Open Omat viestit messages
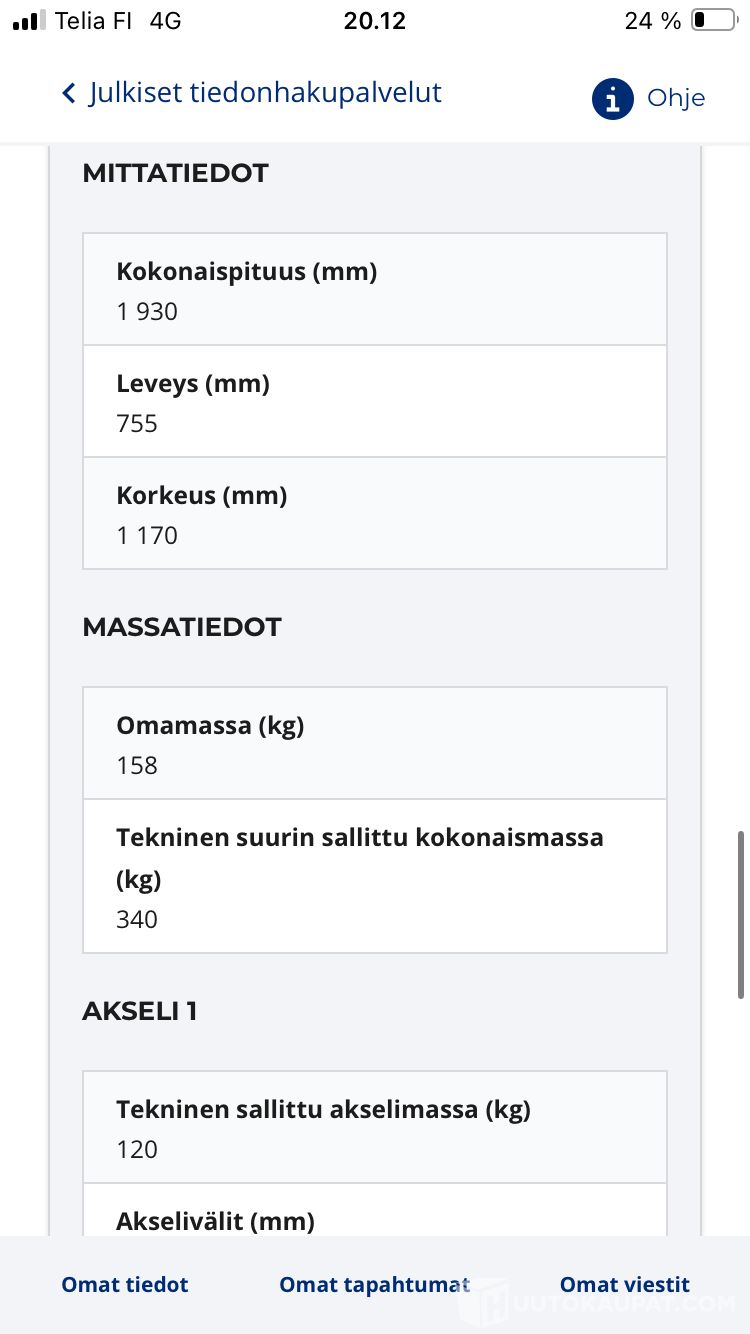The image size is (750, 1334). coord(625,1285)
